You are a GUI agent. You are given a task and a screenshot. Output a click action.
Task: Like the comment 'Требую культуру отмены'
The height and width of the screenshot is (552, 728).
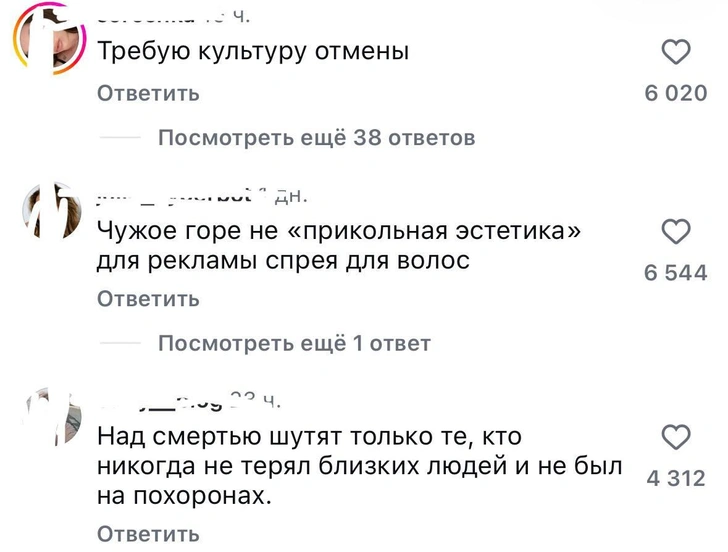point(676,52)
